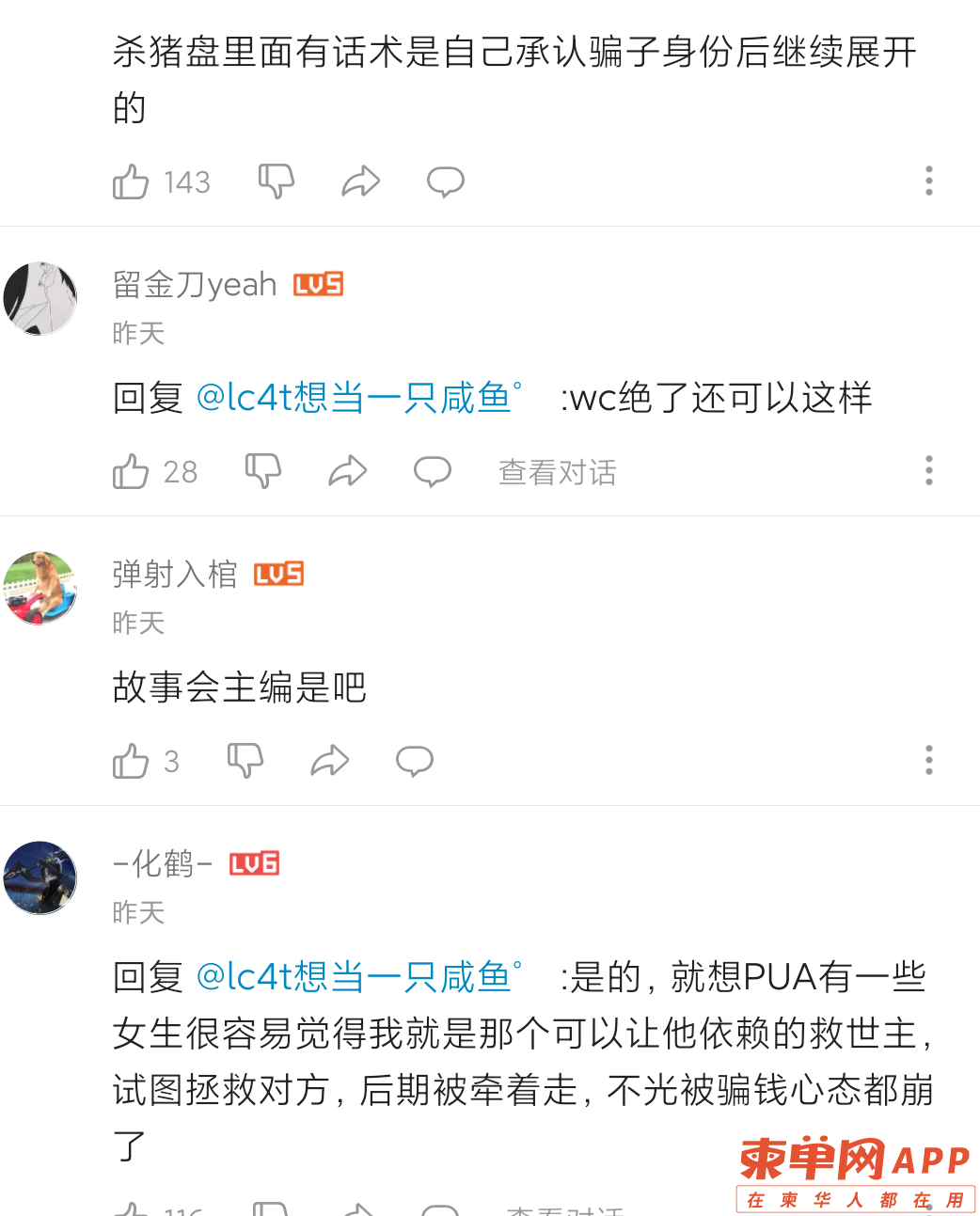This screenshot has width=980, height=1216.
Task: Dislike 弹射入棺's comment
Action: point(245,761)
